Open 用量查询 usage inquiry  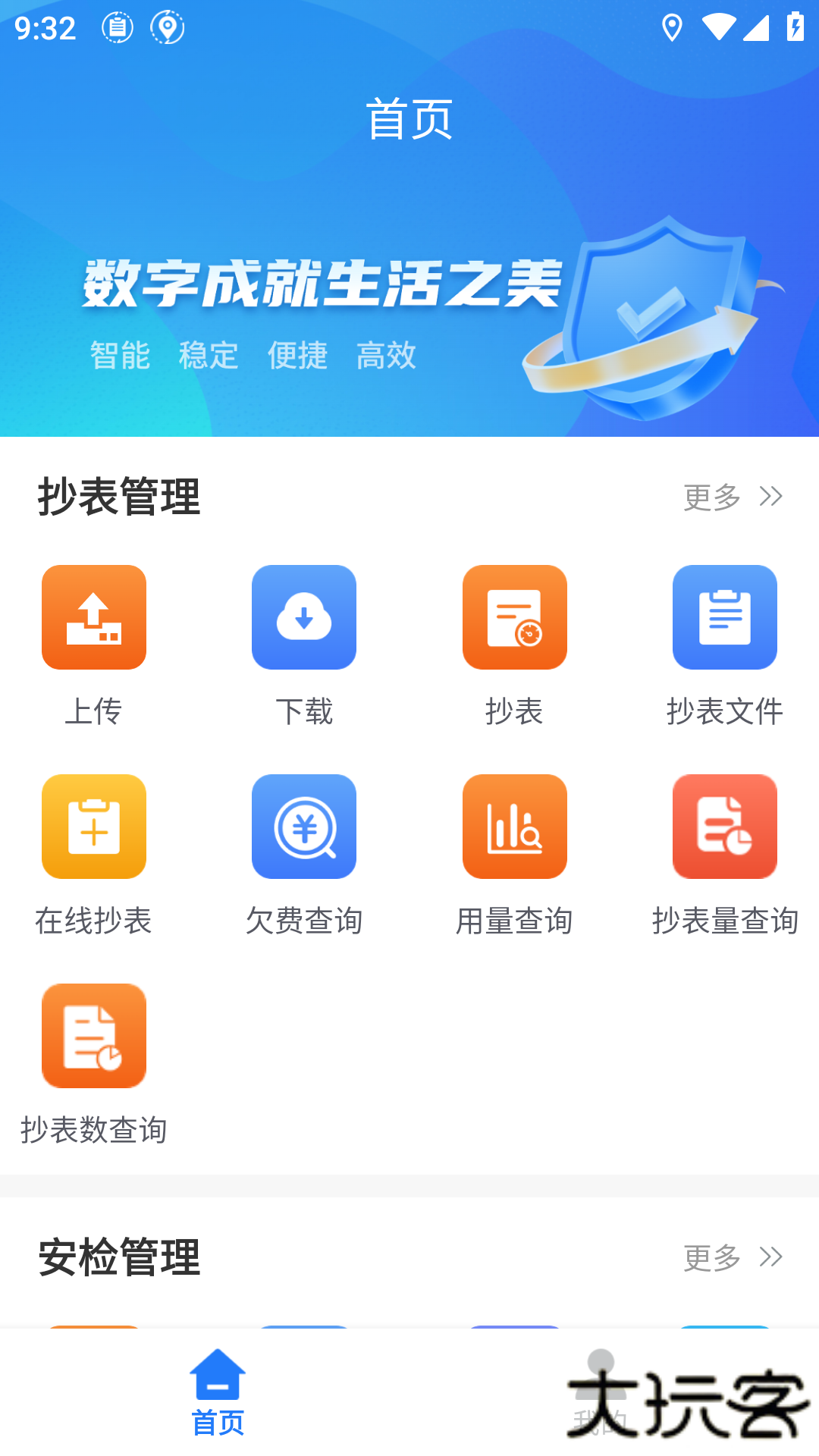pos(514,827)
